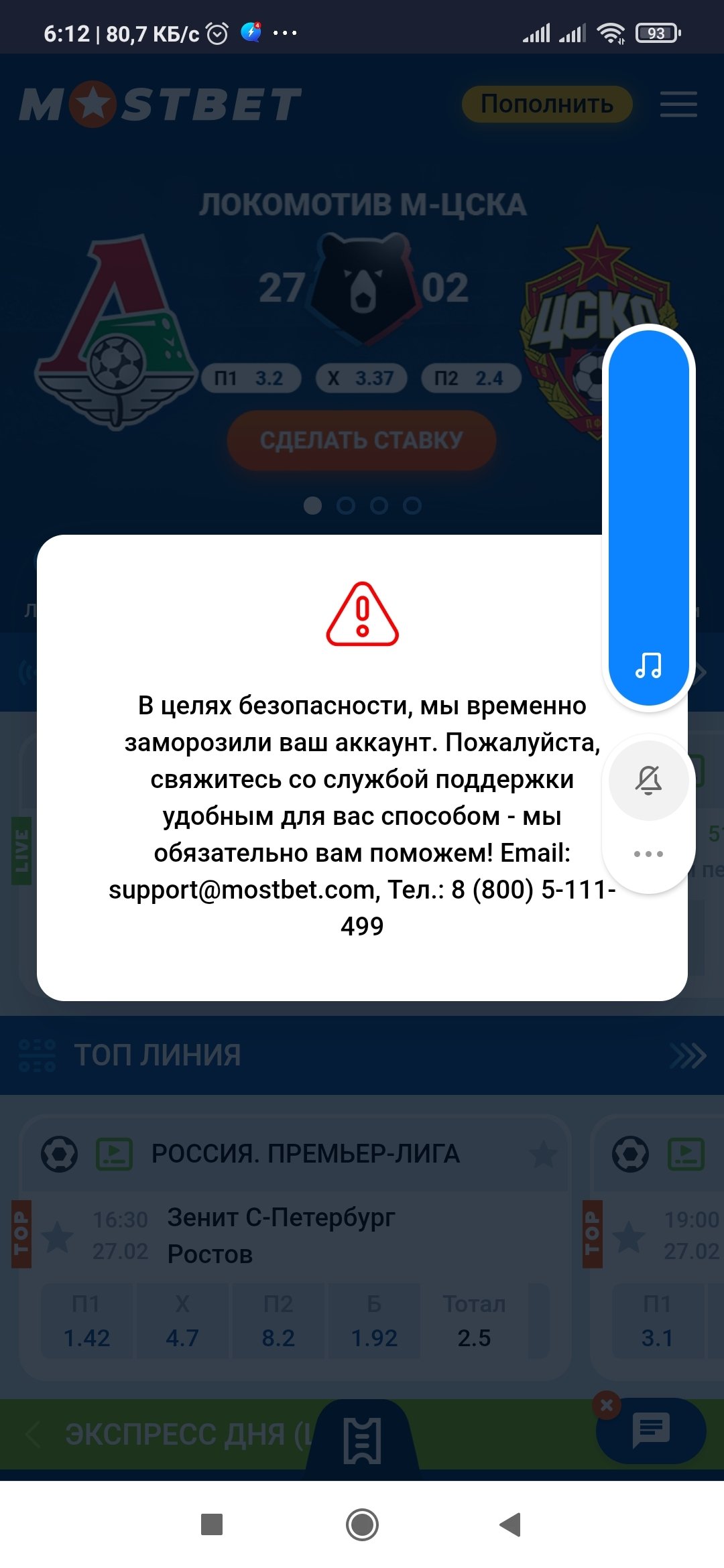The height and width of the screenshot is (1568, 724).
Task: Return to the home screen
Action: [362, 1524]
